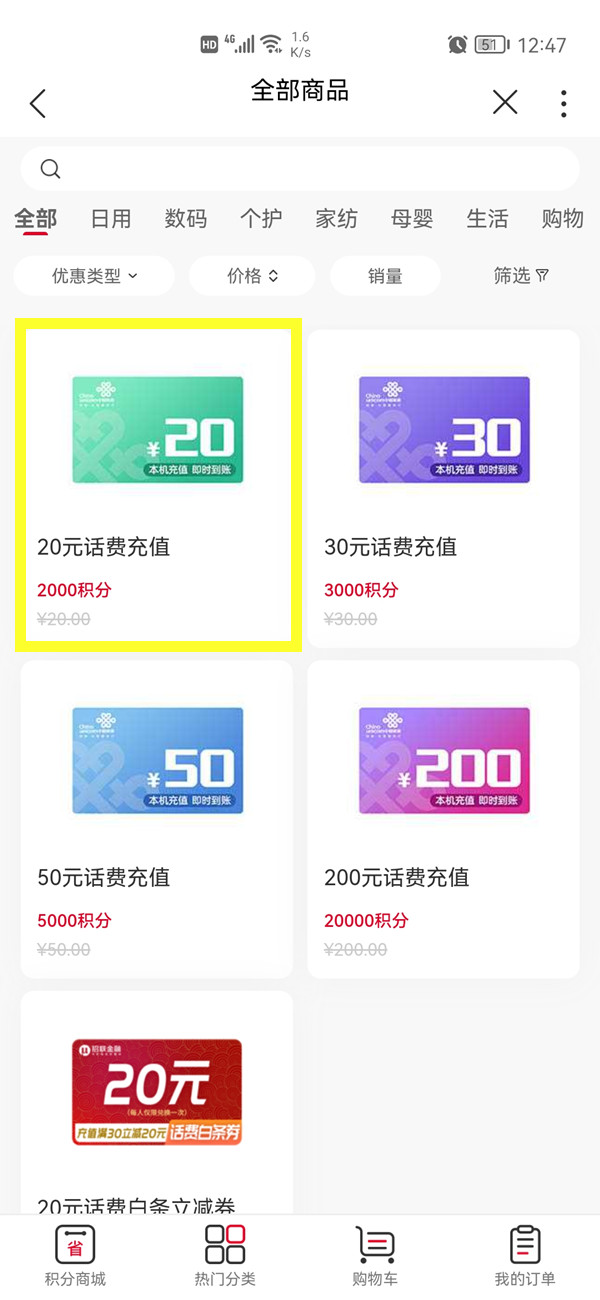Open the 30元话费充值 product card
The height and width of the screenshot is (1300, 600).
tap(443, 485)
